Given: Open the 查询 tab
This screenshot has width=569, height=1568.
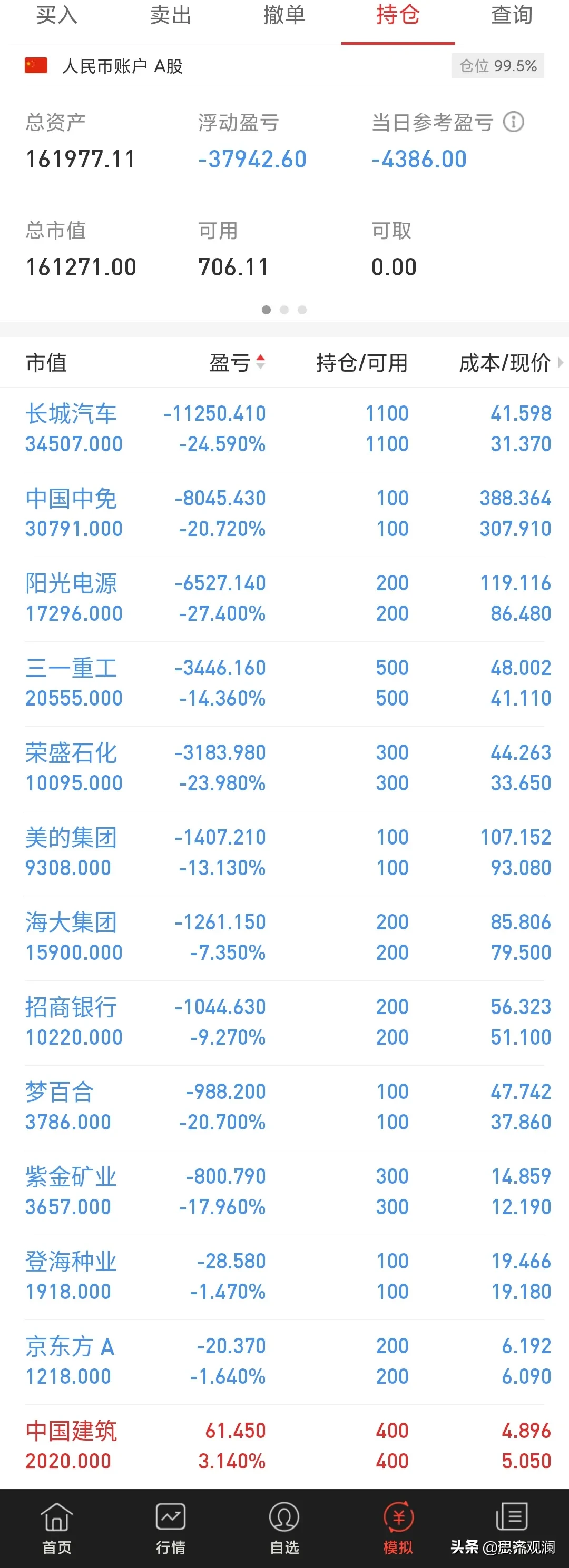Looking at the screenshot, I should 512,16.
